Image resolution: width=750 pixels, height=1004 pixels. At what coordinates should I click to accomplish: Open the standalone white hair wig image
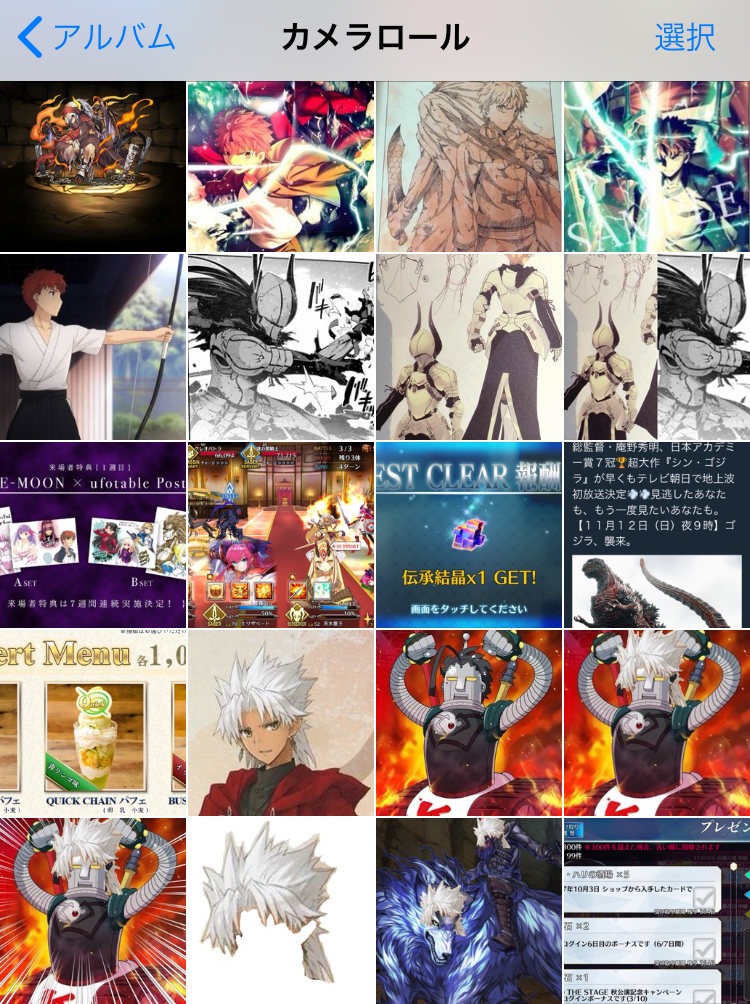280,910
